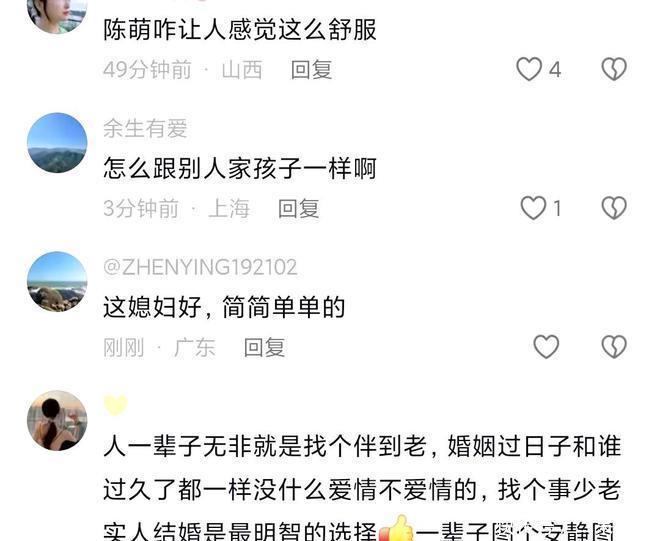Open @ZHENYING192102's username
The height and width of the screenshot is (541, 660).
point(200,267)
